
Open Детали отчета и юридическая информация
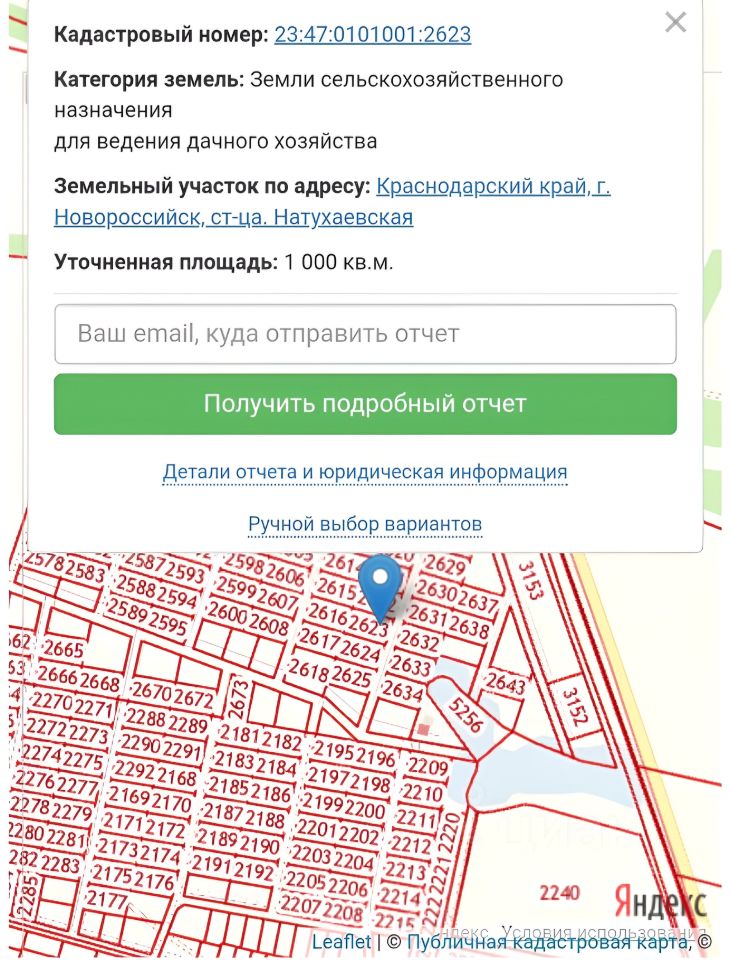365,472
